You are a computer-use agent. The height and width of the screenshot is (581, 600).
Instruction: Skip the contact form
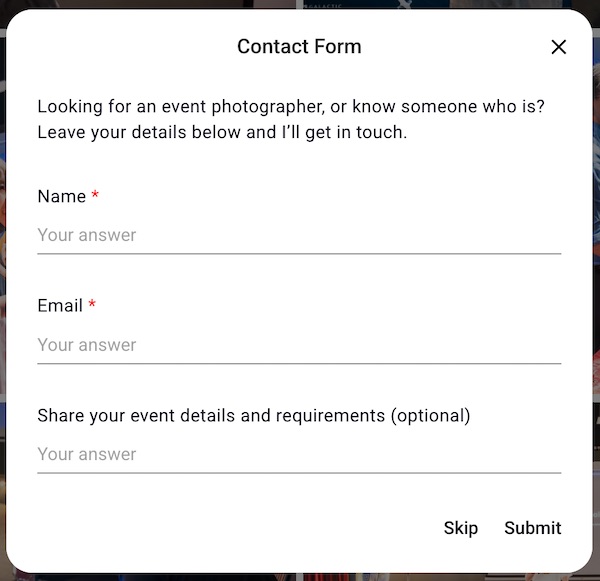coord(460,528)
